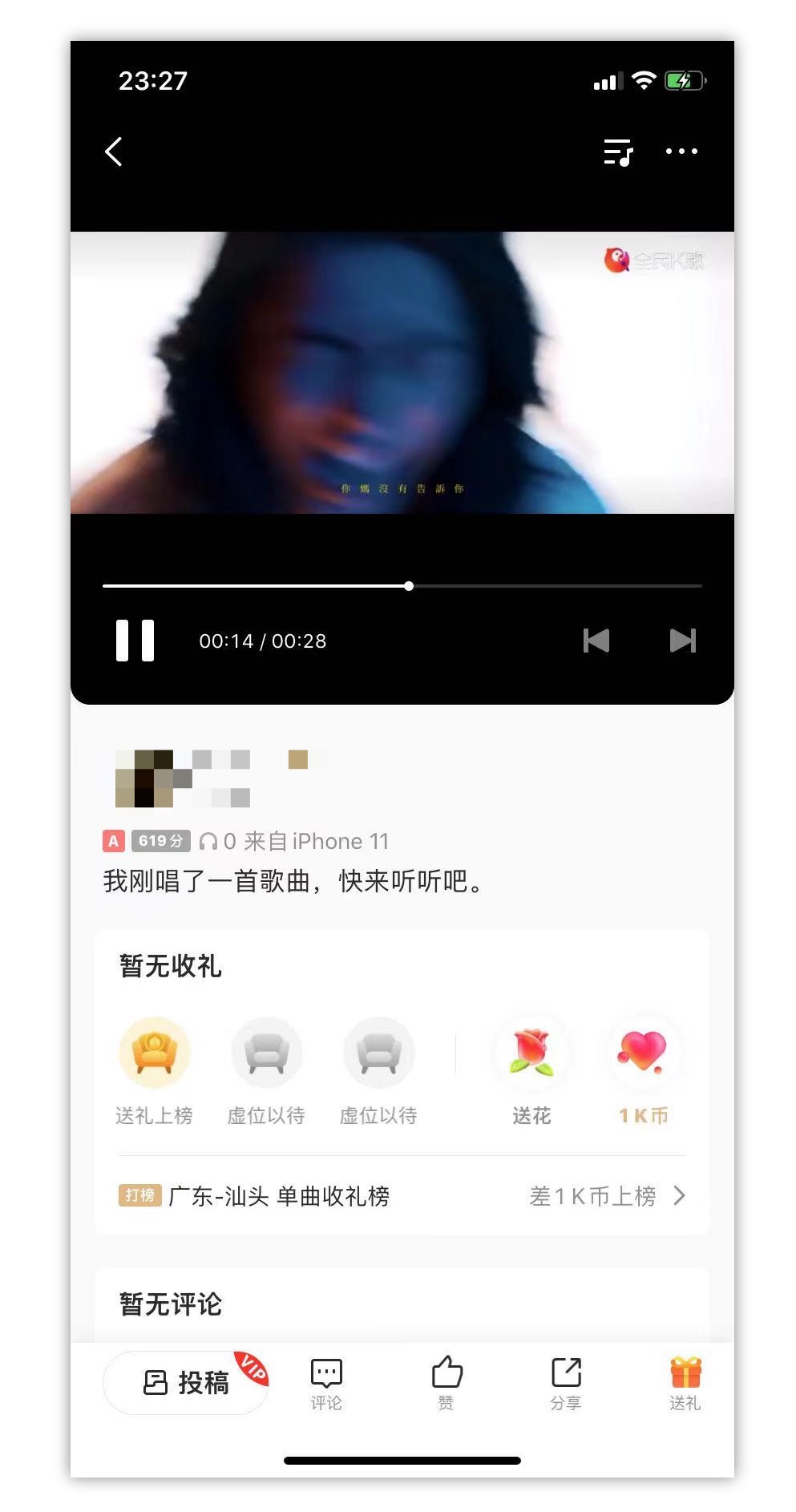
Task: Restart song with previous track control
Action: 596,640
